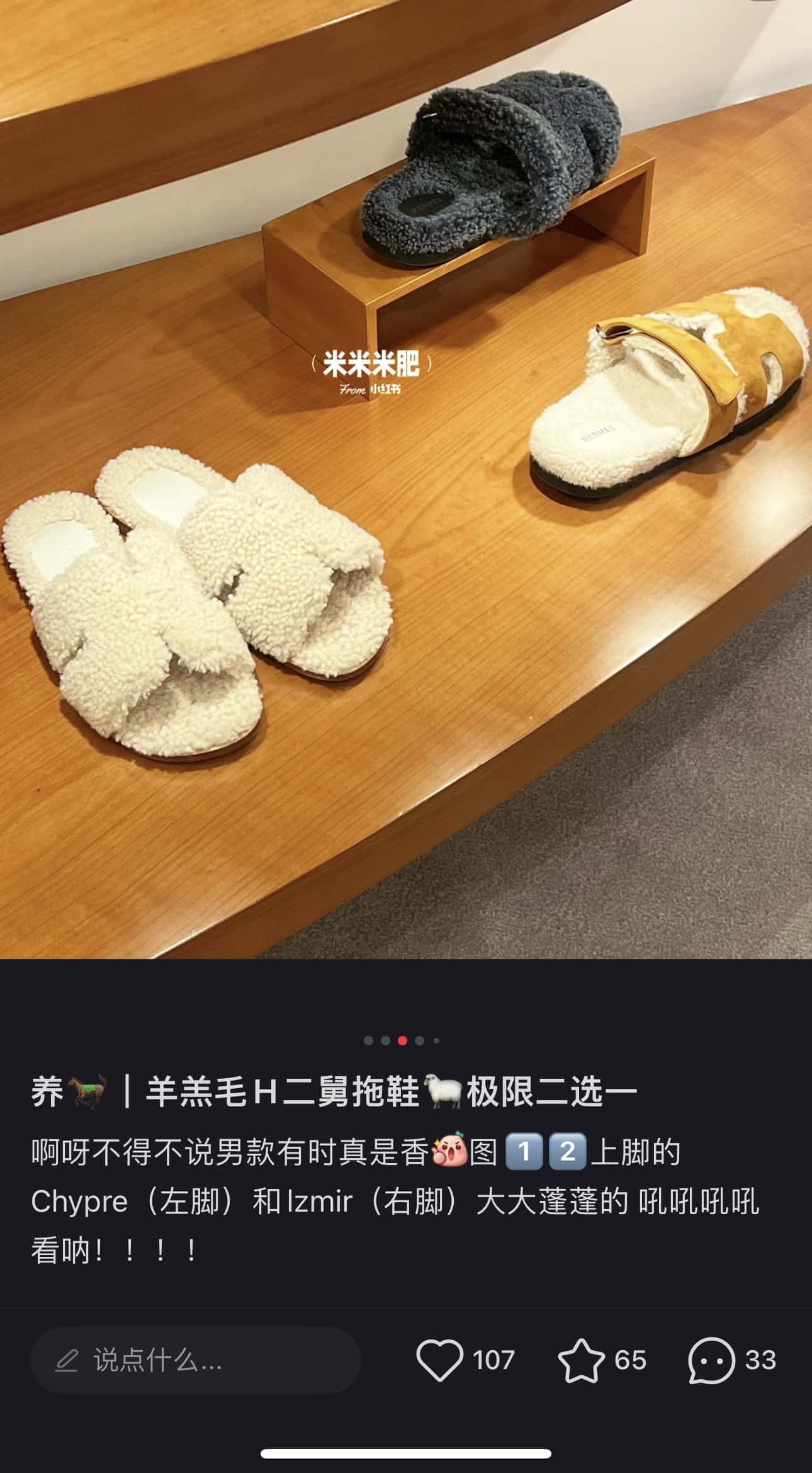Open the comments bubble icon
Viewport: 812px width, 1473px height.
coord(711,1361)
